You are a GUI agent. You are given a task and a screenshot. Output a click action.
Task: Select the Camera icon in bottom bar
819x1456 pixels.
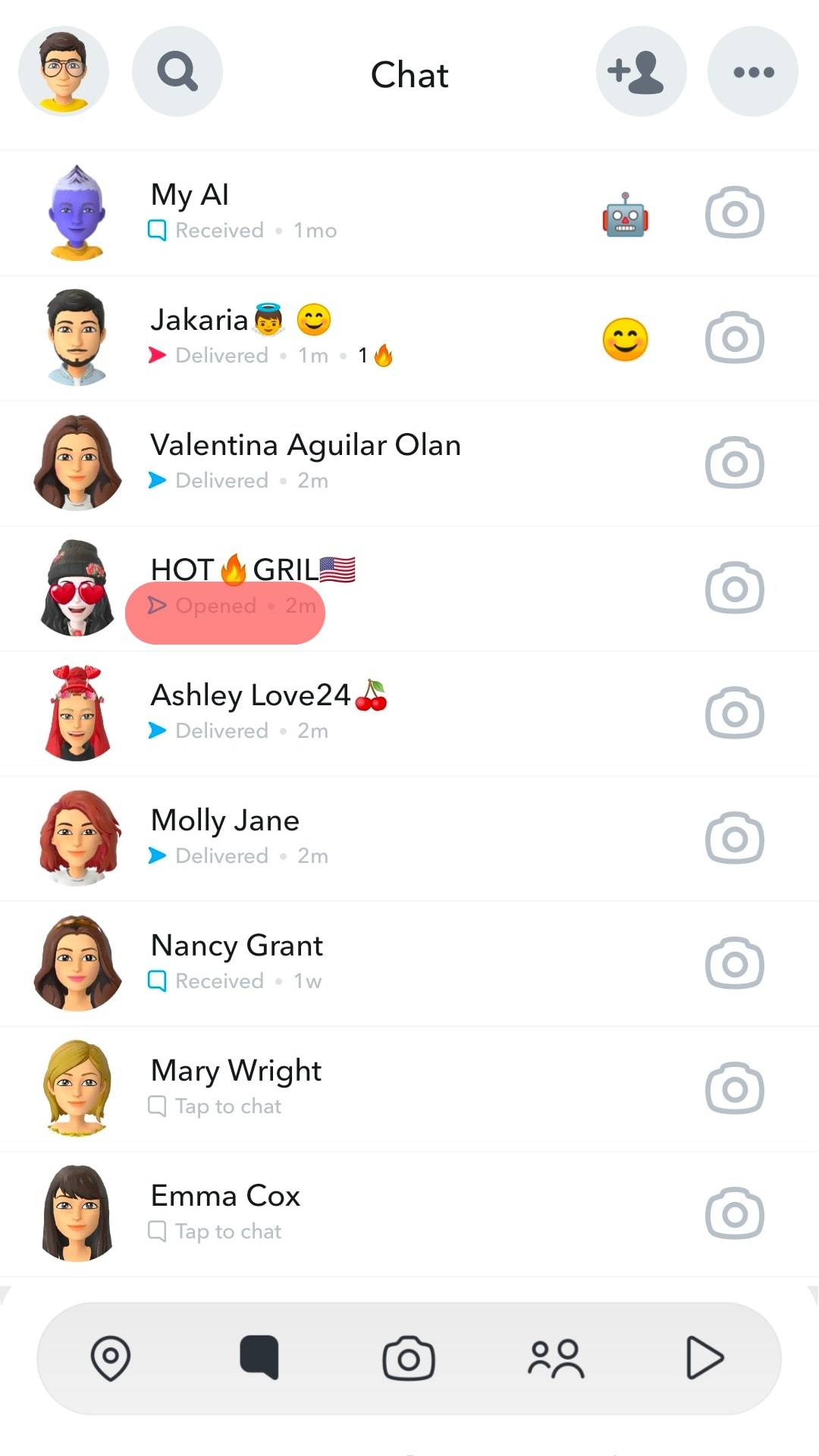409,1357
